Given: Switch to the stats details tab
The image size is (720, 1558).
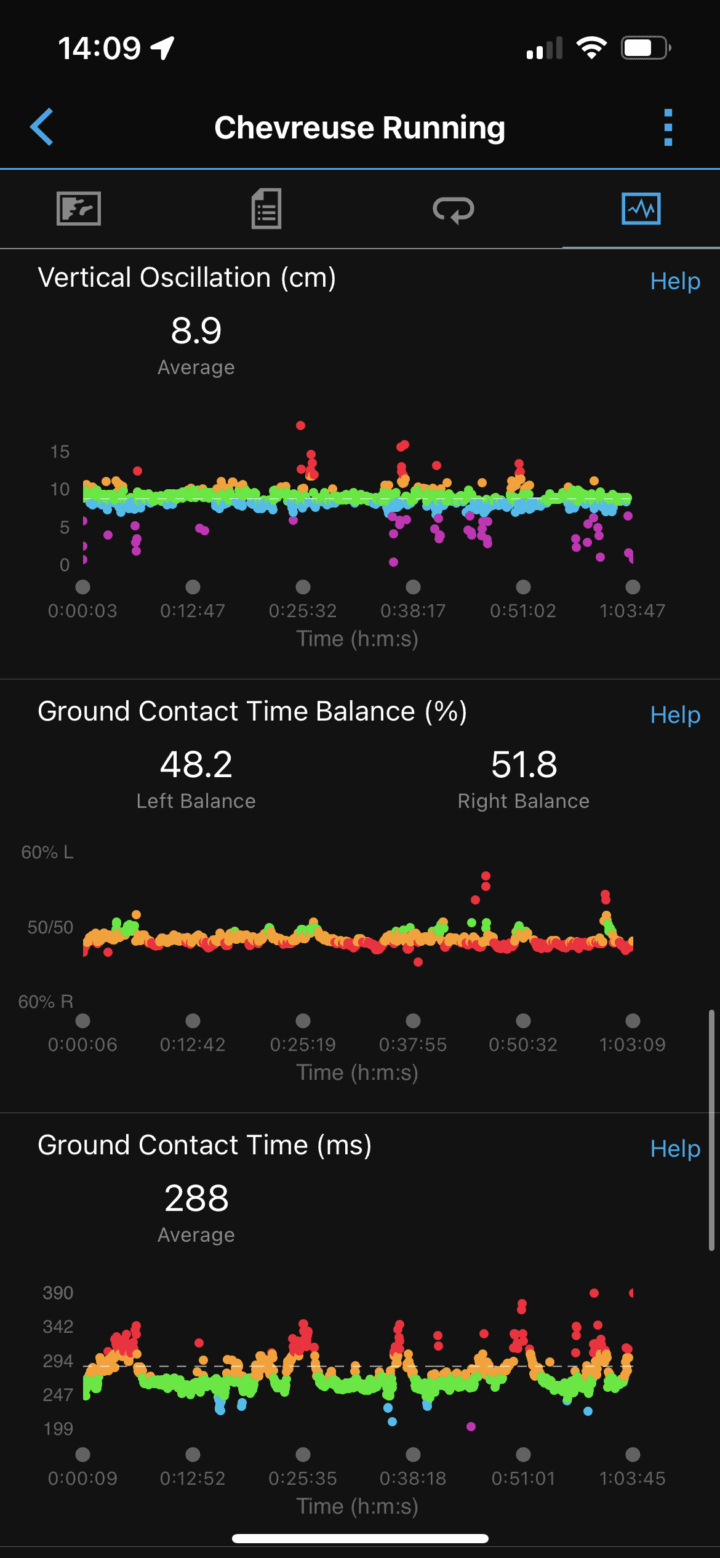Looking at the screenshot, I should [265, 209].
